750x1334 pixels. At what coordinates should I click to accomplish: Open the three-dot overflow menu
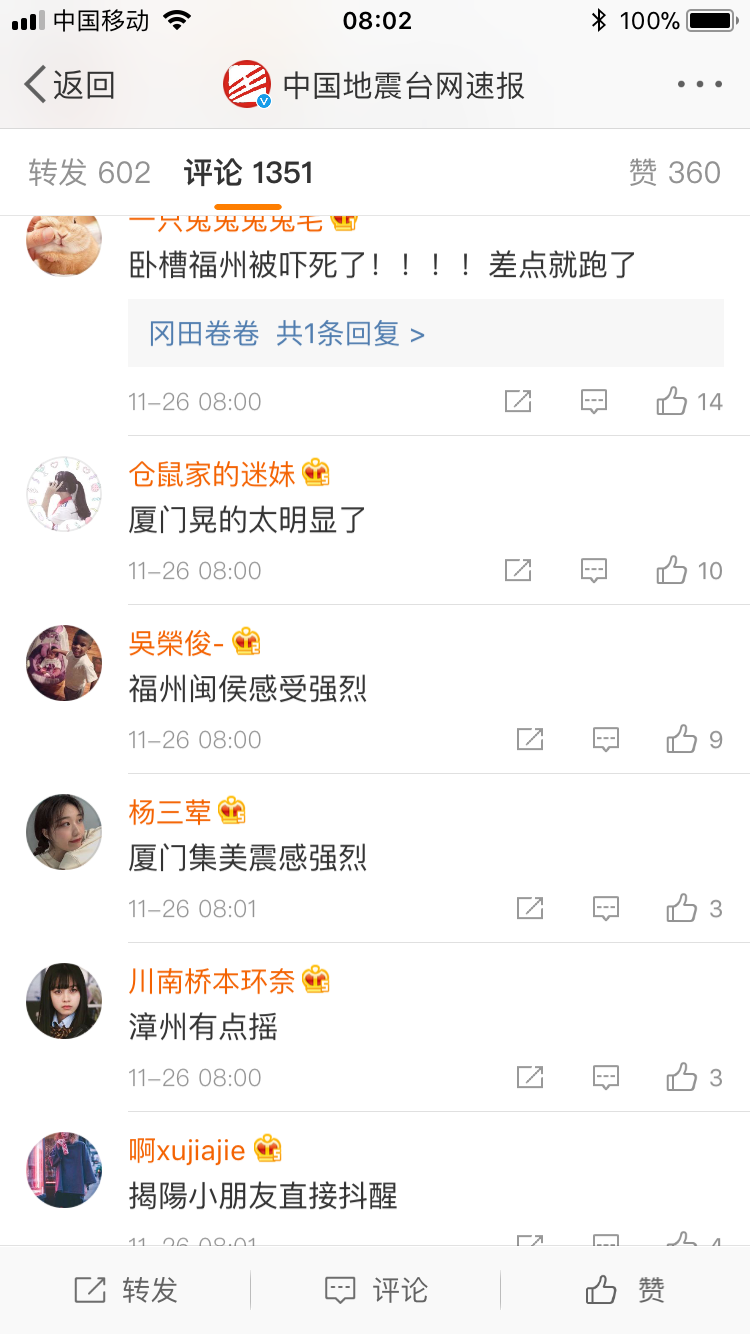(699, 85)
